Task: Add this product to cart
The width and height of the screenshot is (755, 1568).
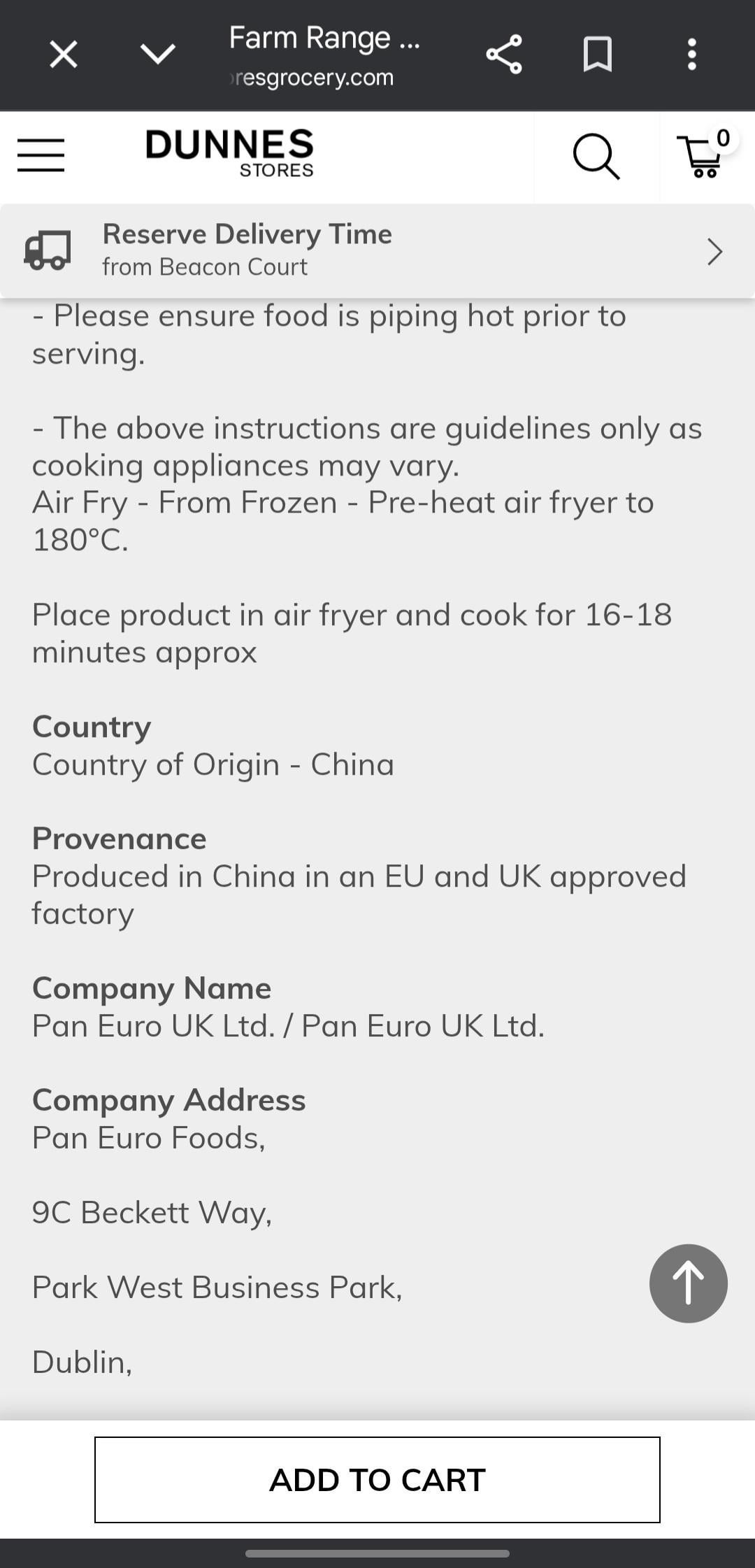Action: (377, 1479)
